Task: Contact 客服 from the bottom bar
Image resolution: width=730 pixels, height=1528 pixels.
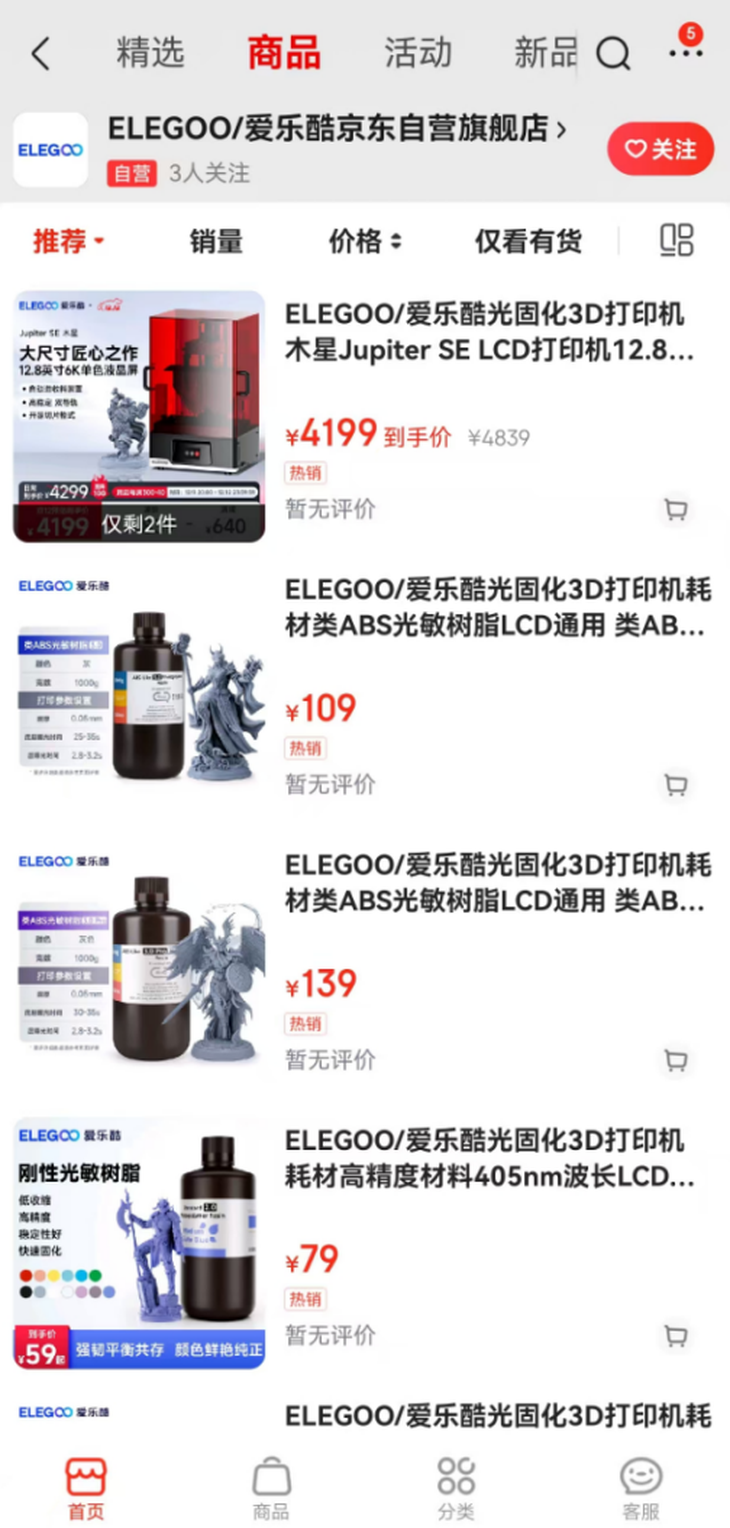Action: (641, 1489)
